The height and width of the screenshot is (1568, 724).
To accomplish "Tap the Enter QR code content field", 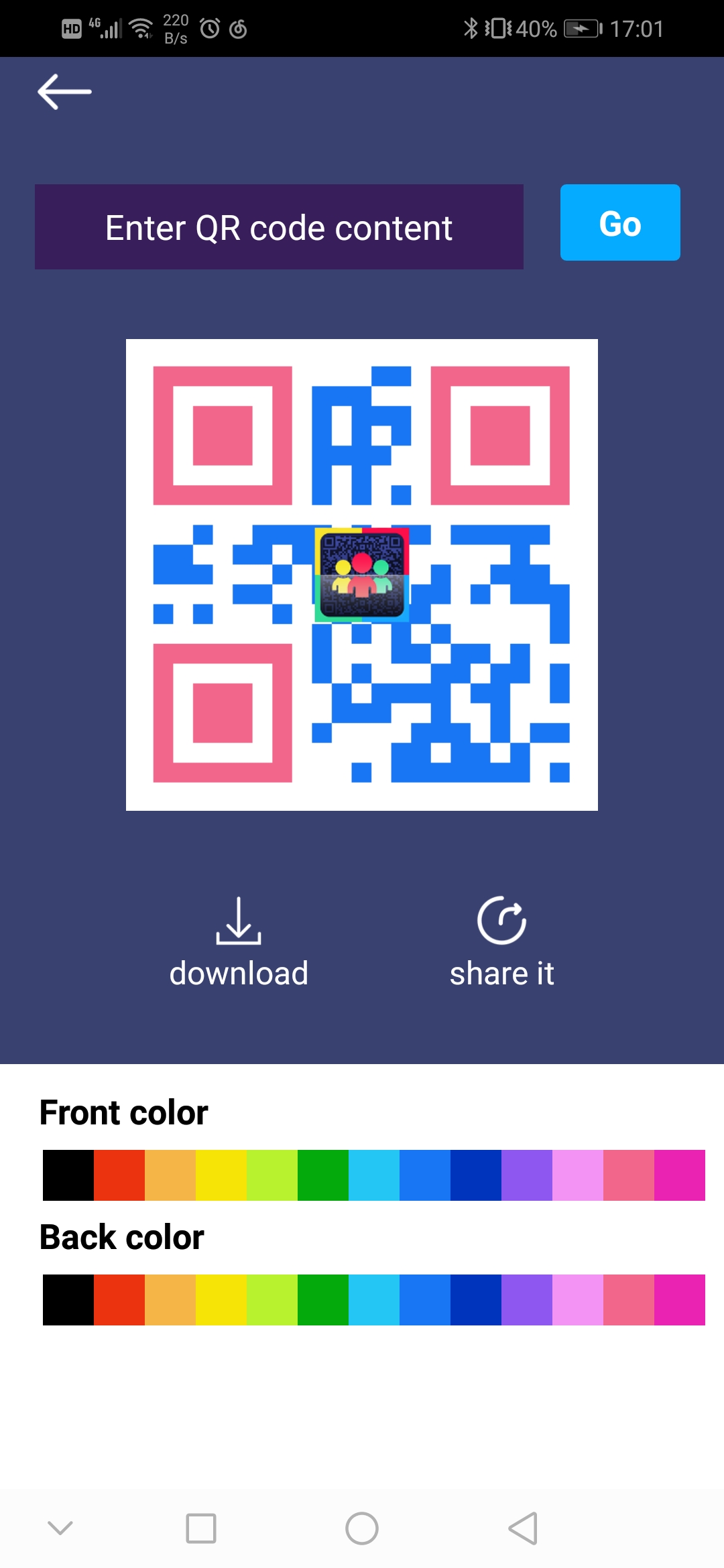I will point(279,227).
